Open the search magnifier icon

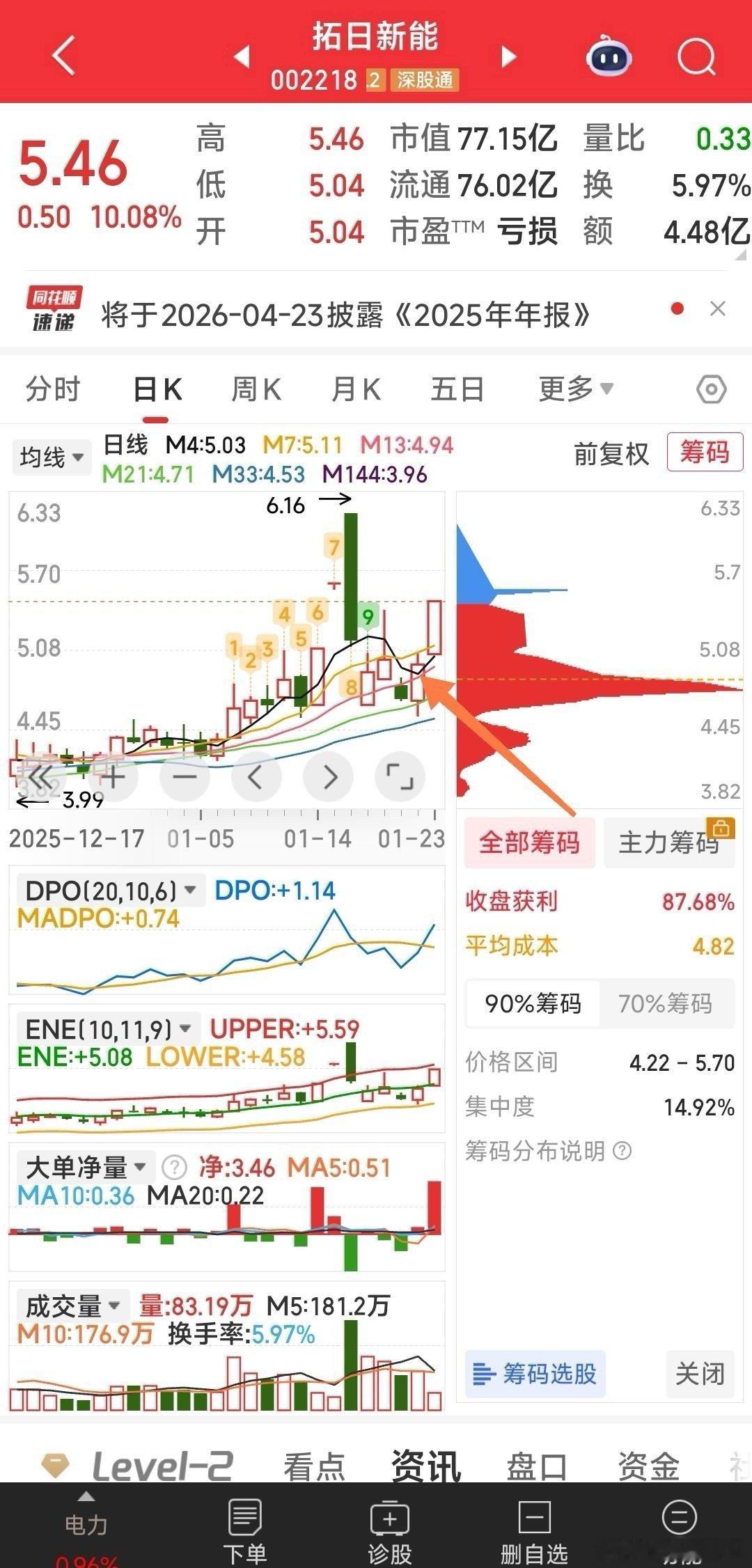(x=696, y=56)
